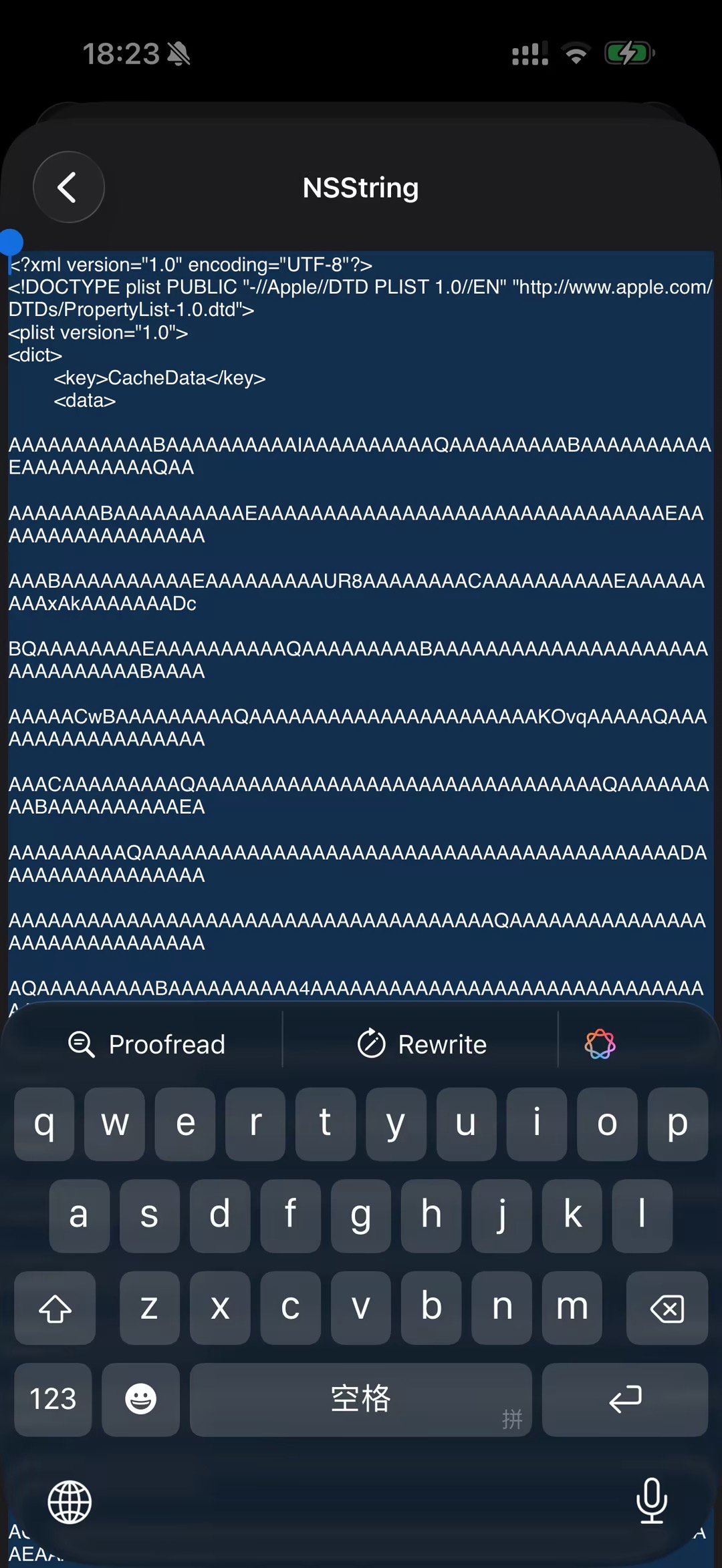Go back from the NSString screen
Viewport: 722px width, 1568px height.
pos(69,187)
